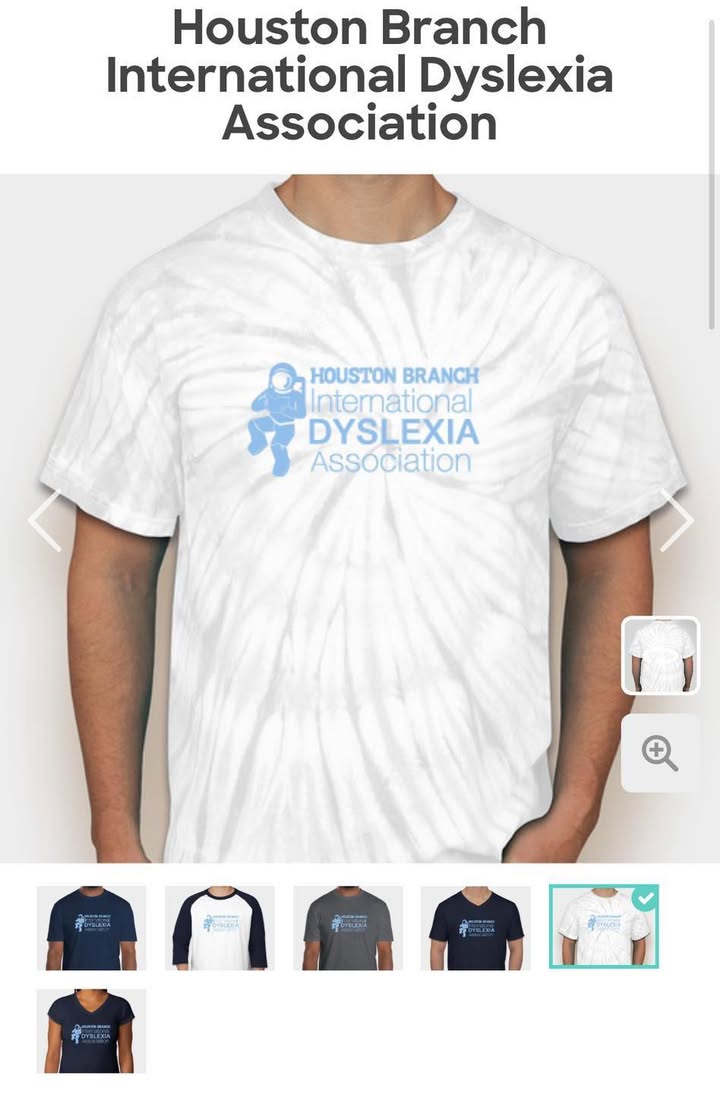Select the dark V-neck tee thumbnail
The height and width of the screenshot is (1094, 720).
[475, 928]
